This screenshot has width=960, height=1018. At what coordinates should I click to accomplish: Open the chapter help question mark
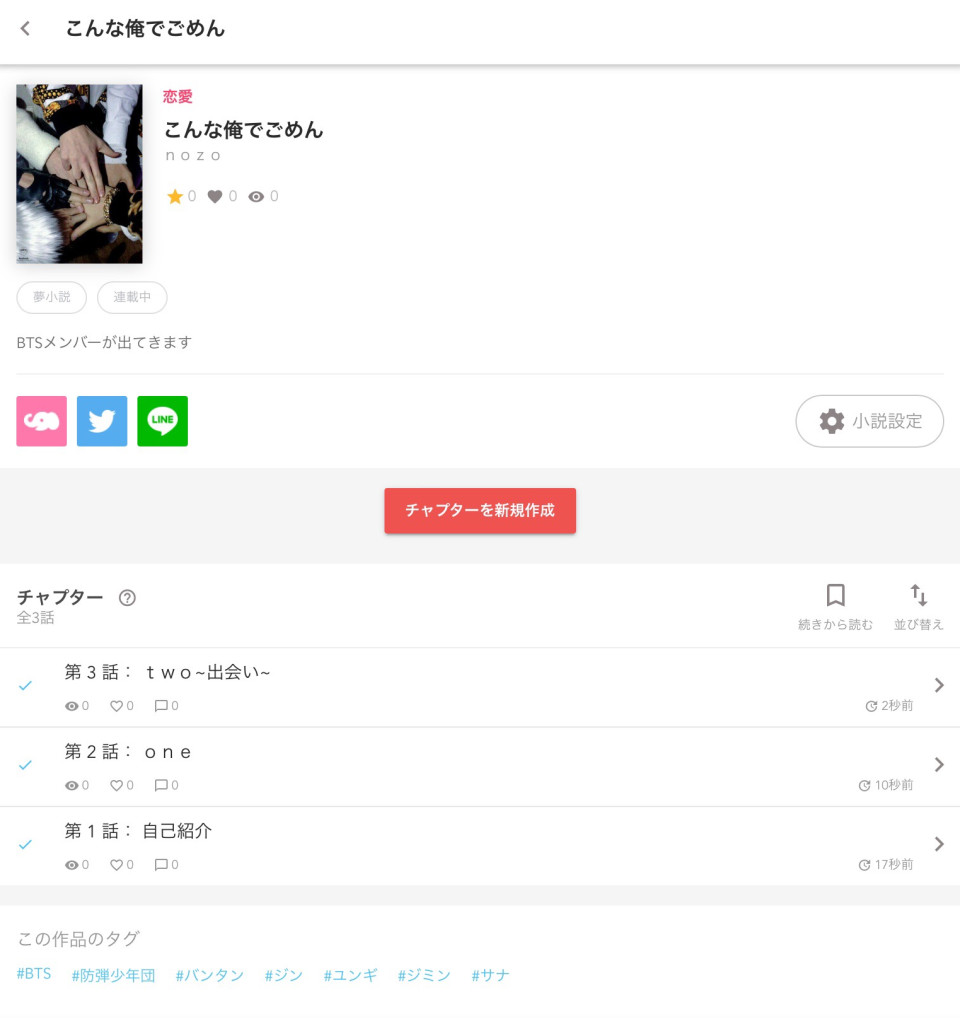(127, 598)
